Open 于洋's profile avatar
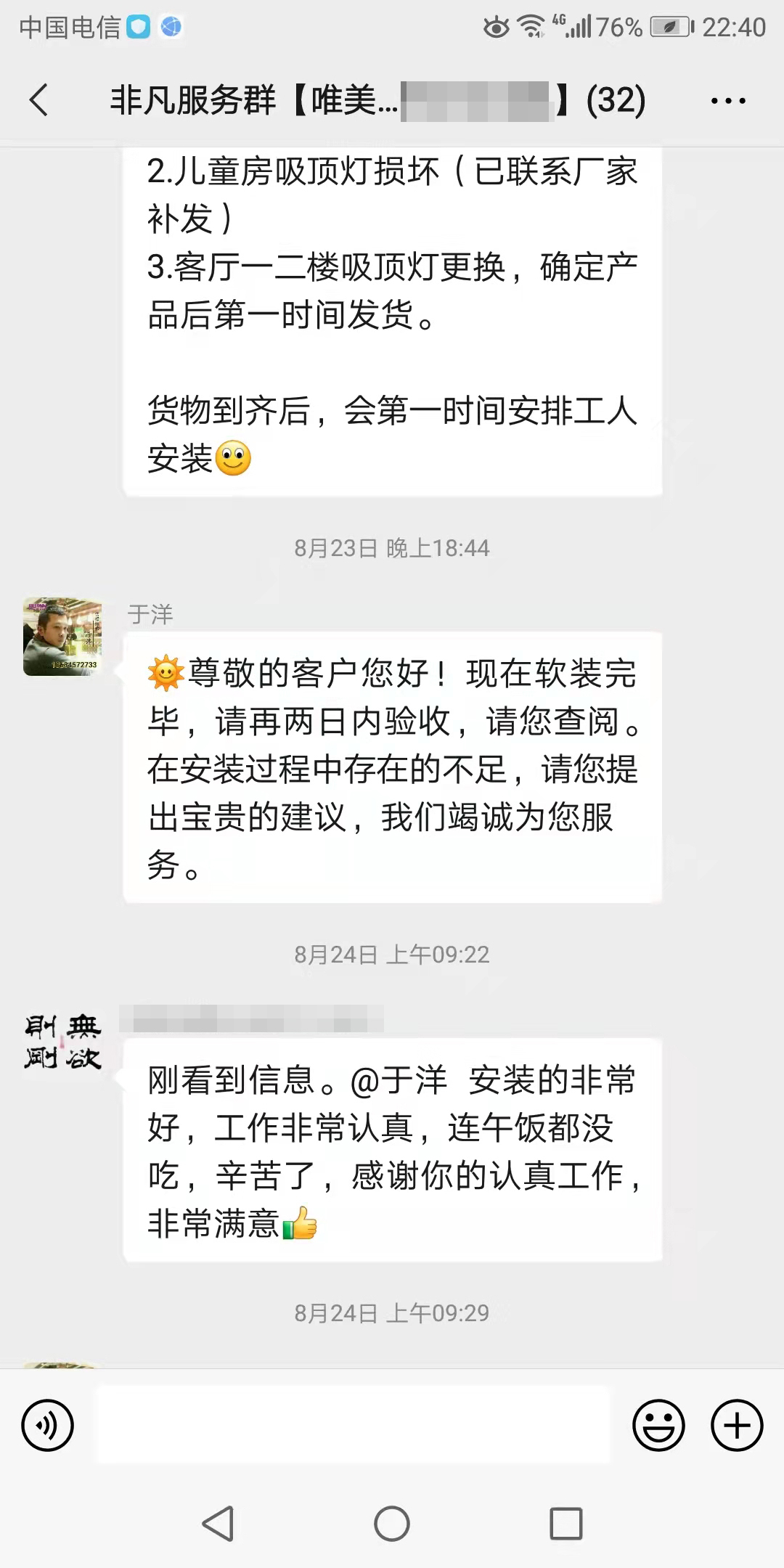 [62, 637]
